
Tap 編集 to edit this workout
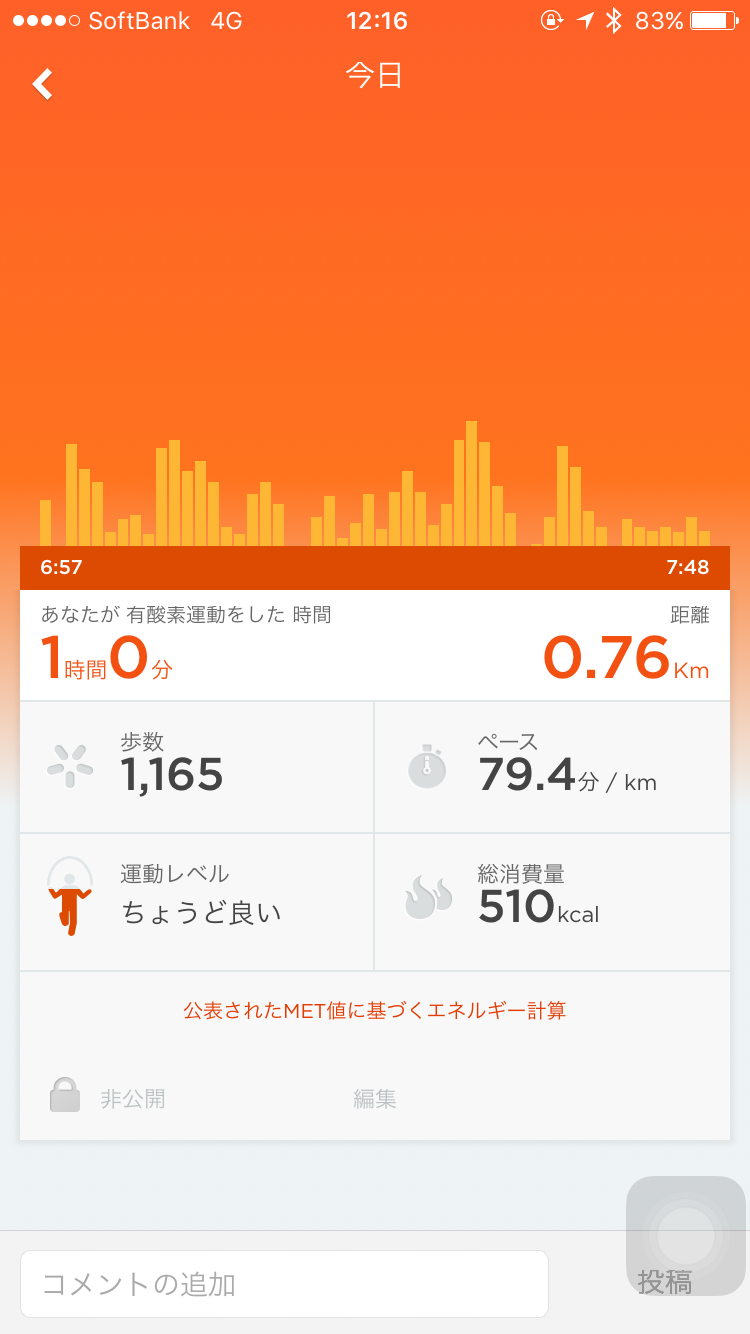click(375, 1098)
